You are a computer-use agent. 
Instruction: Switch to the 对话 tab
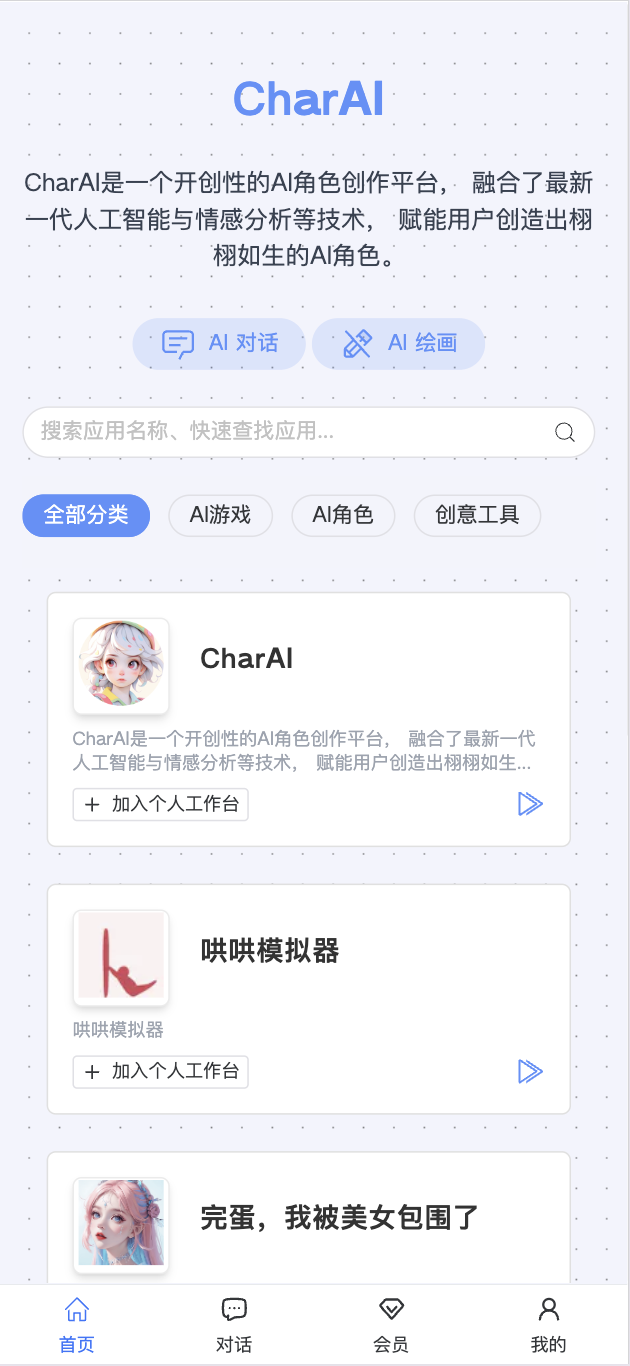pos(234,1325)
